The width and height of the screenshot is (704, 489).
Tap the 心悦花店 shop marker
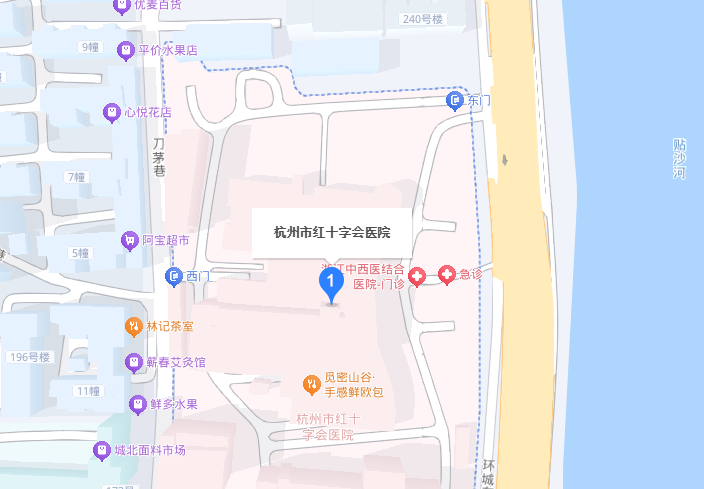[x=112, y=112]
